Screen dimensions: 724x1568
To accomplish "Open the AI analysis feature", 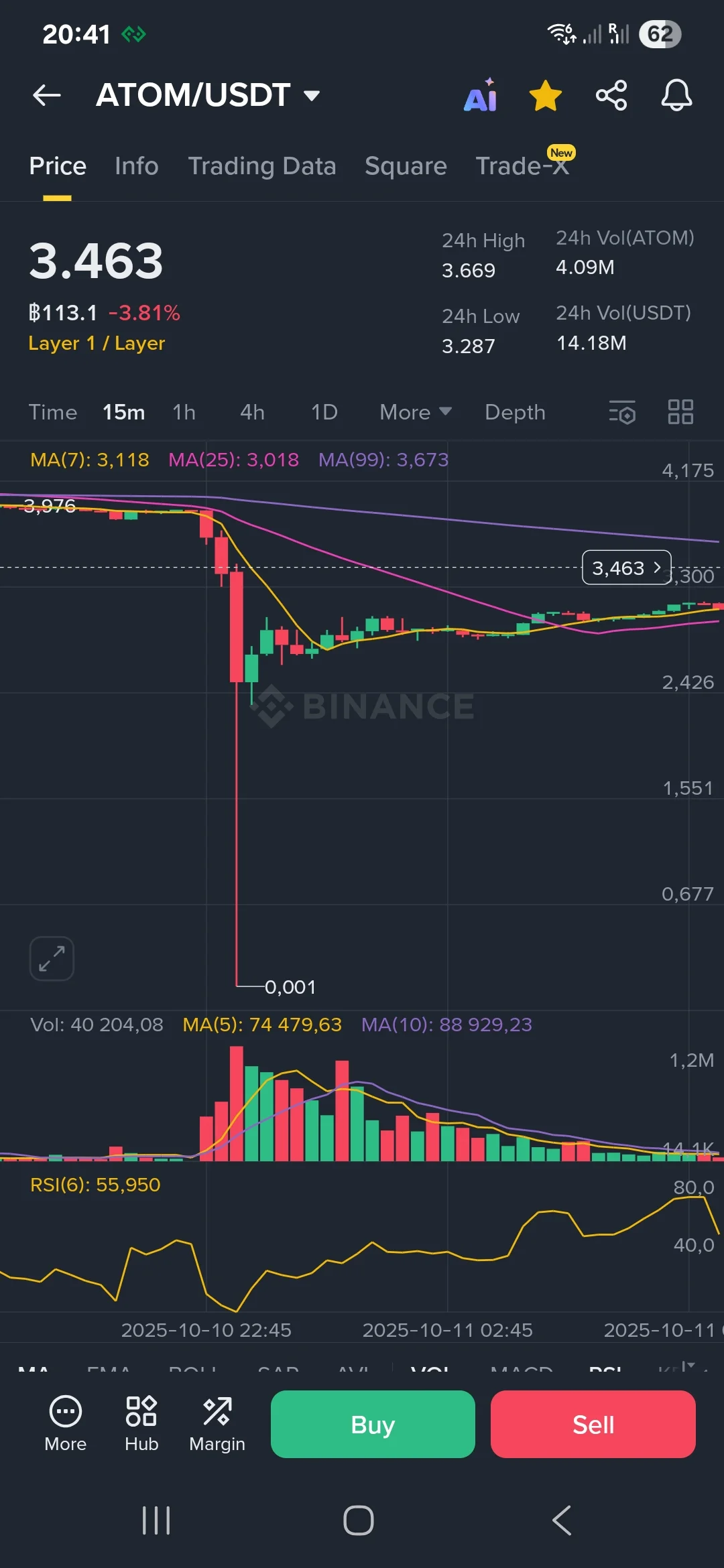I will (481, 95).
